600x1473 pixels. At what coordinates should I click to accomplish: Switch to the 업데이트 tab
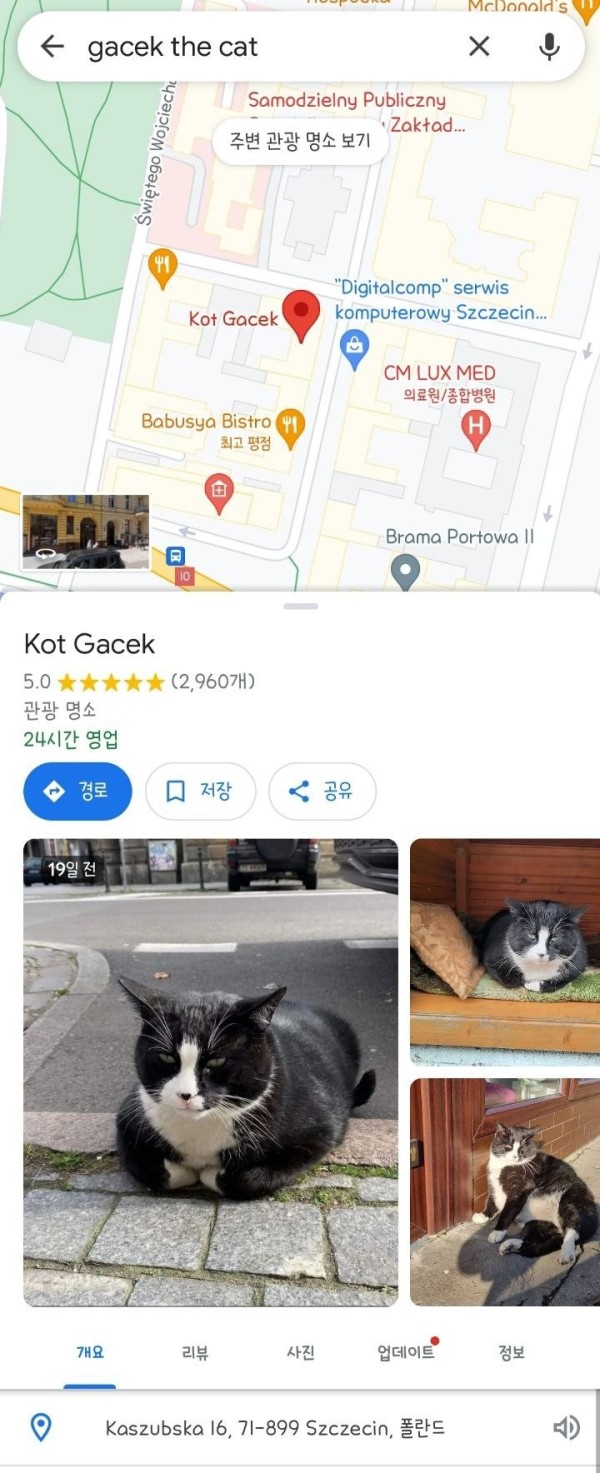(406, 1353)
